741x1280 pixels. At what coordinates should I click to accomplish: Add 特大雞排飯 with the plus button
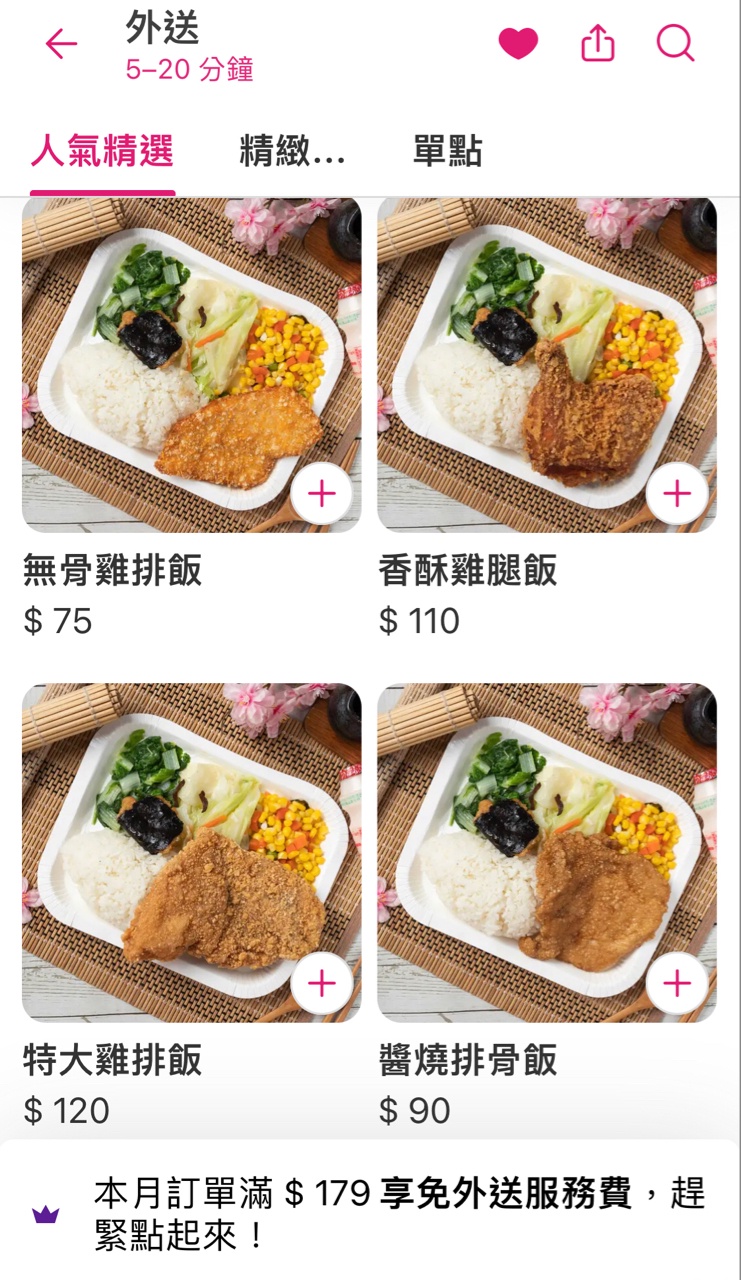point(321,984)
